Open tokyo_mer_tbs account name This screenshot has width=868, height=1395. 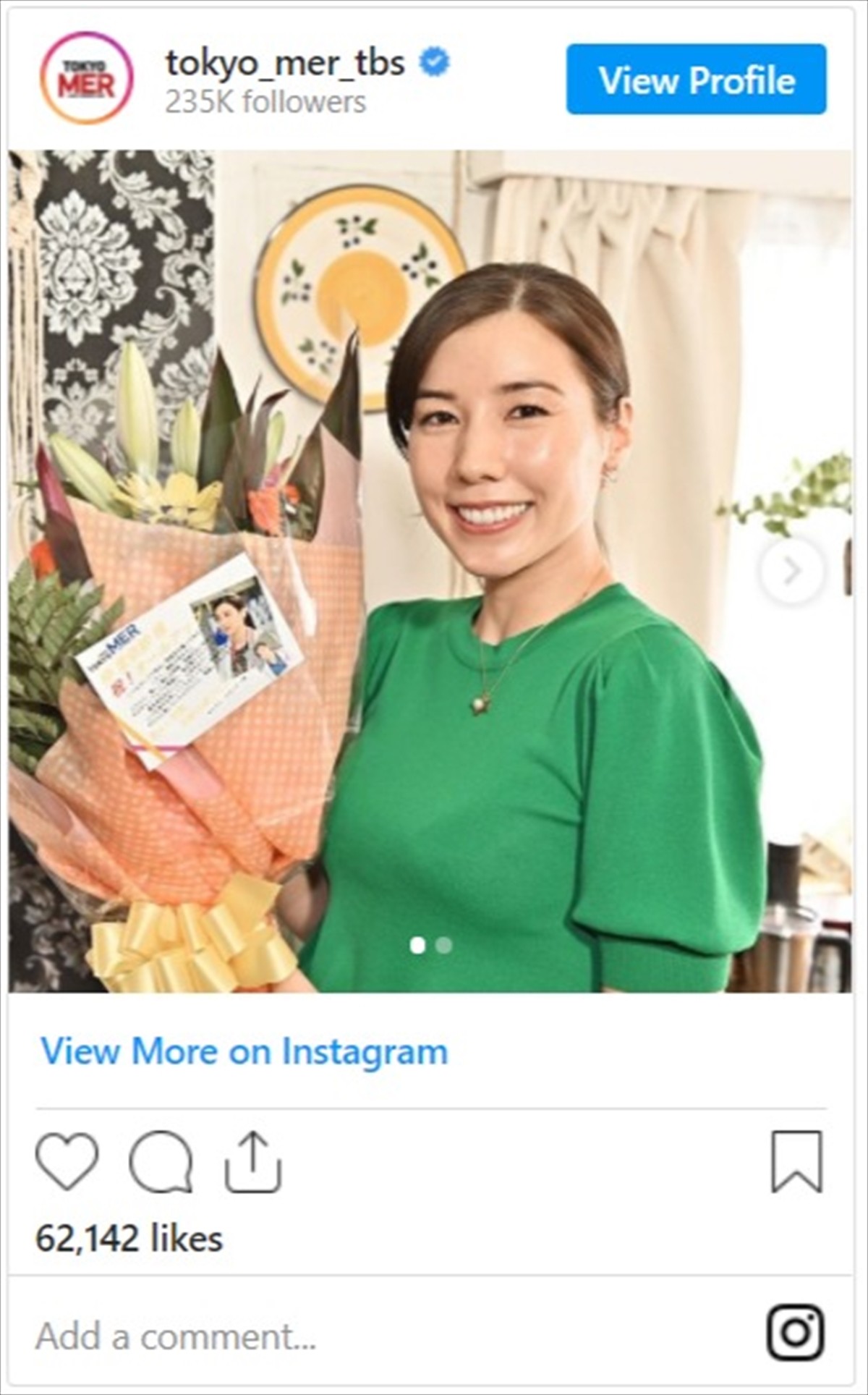coord(285,63)
